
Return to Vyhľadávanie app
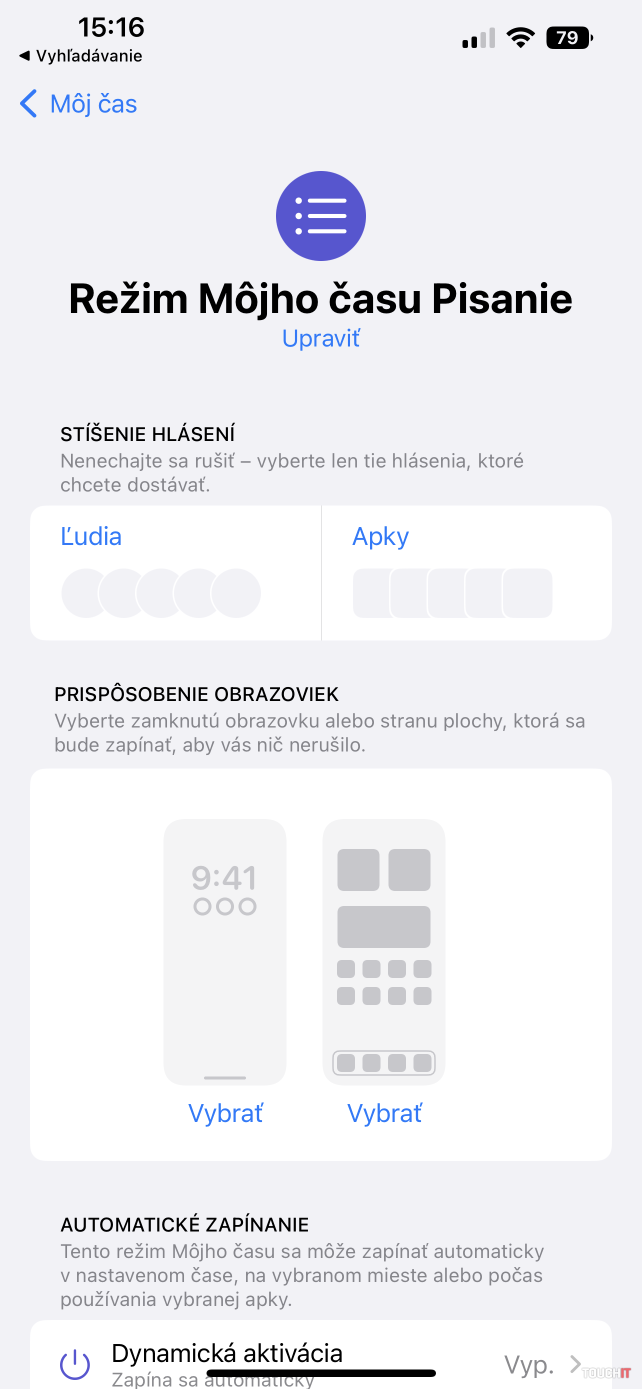[80, 56]
